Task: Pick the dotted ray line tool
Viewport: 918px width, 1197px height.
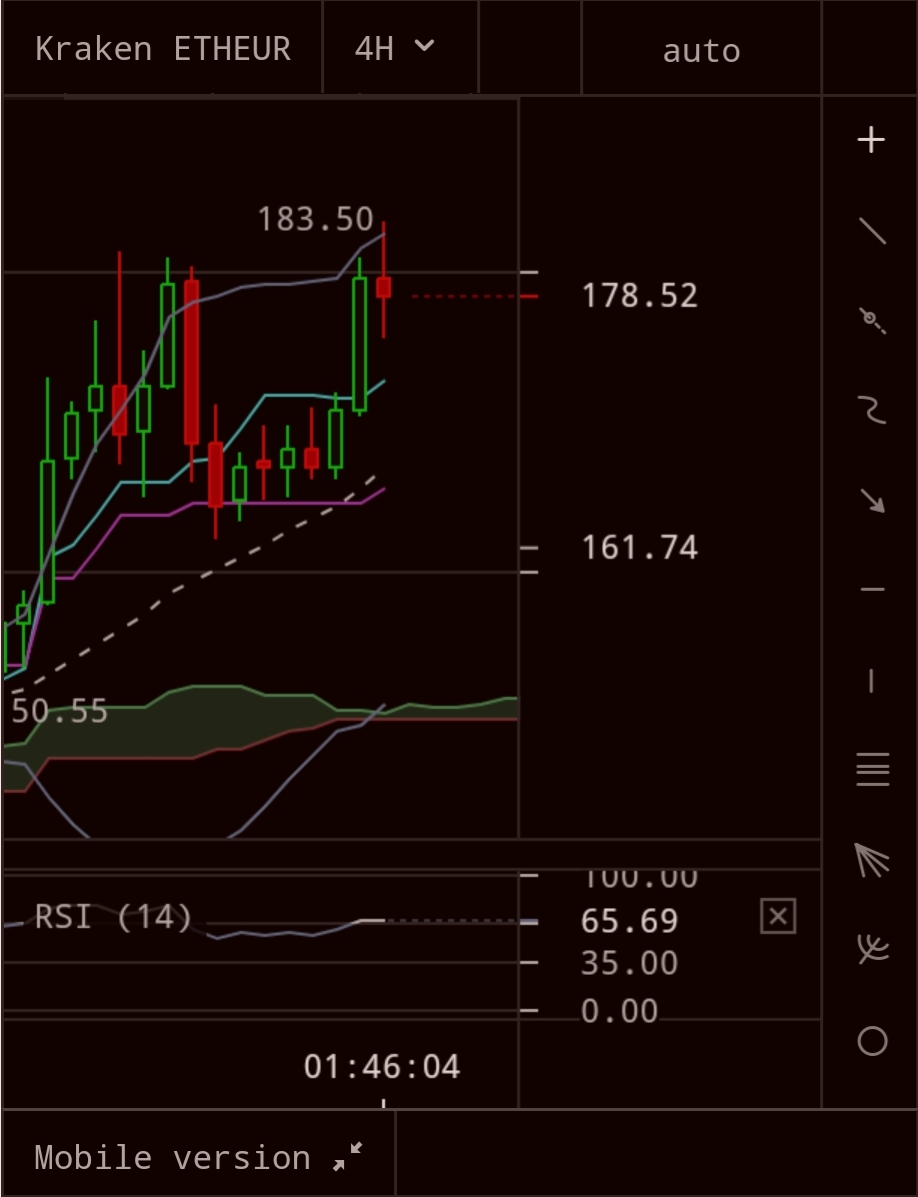Action: coord(872,321)
